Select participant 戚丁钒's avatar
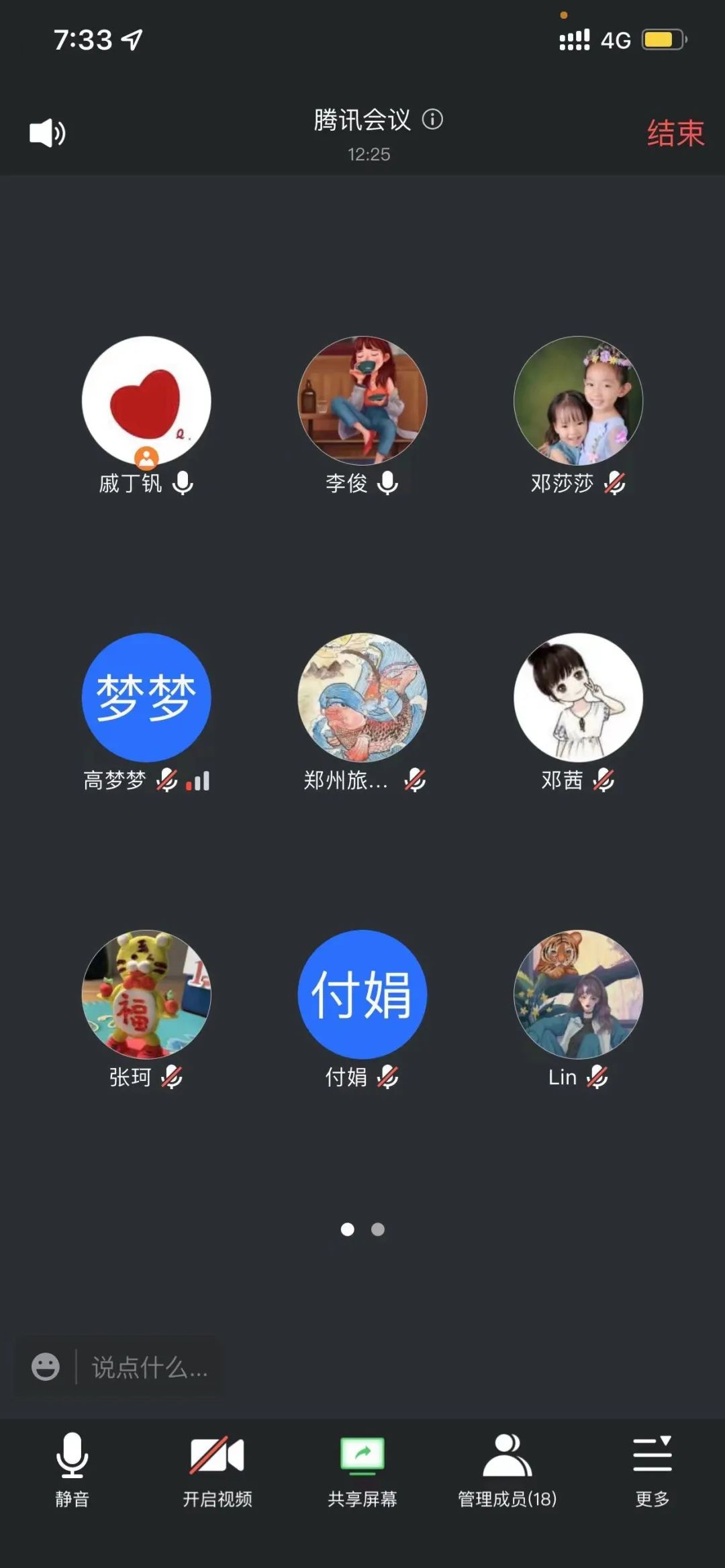 146,401
